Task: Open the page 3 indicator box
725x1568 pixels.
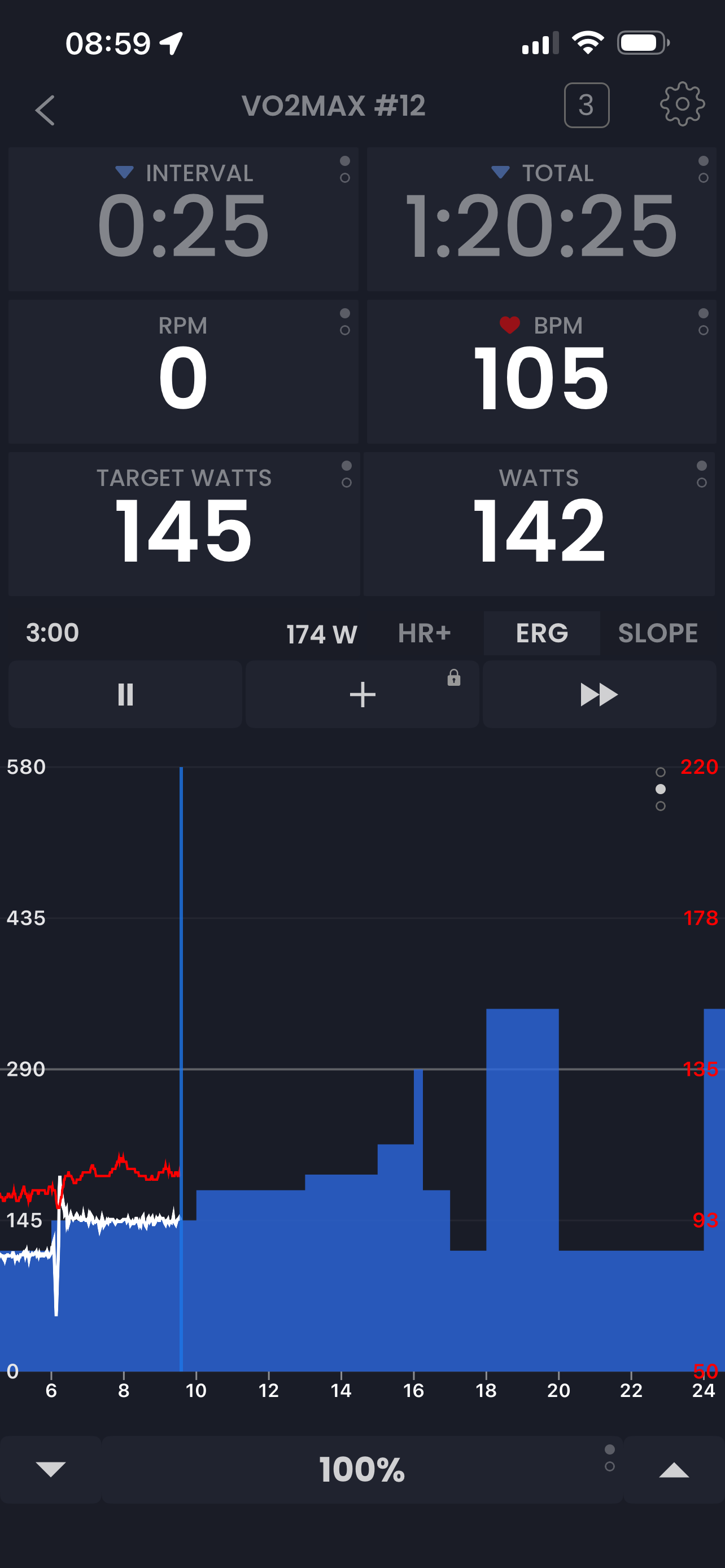Action: click(586, 106)
